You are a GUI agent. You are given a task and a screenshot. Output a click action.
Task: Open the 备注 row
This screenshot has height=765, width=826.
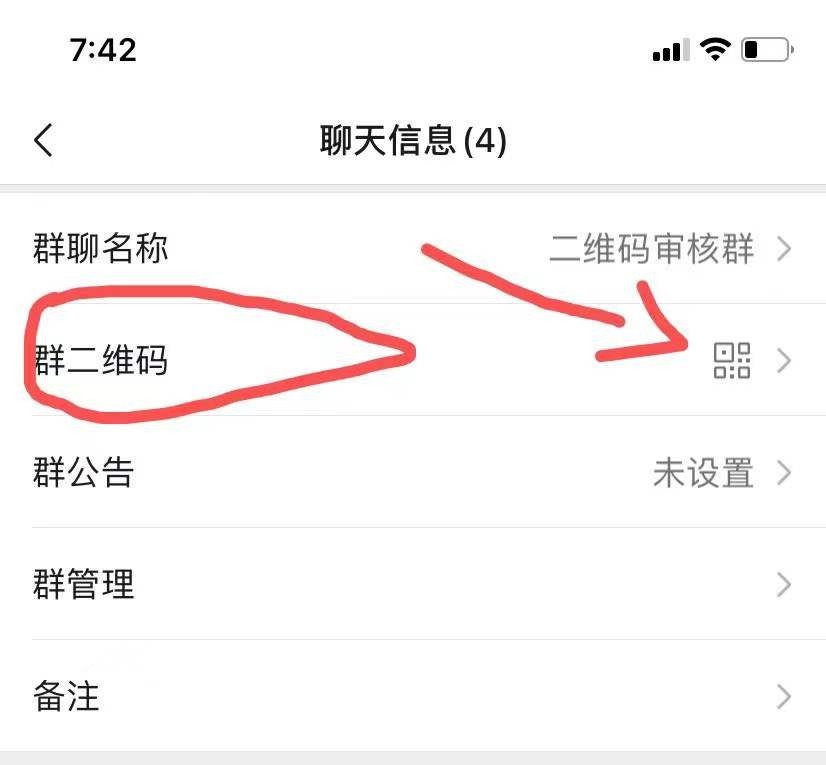pyautogui.click(x=412, y=696)
